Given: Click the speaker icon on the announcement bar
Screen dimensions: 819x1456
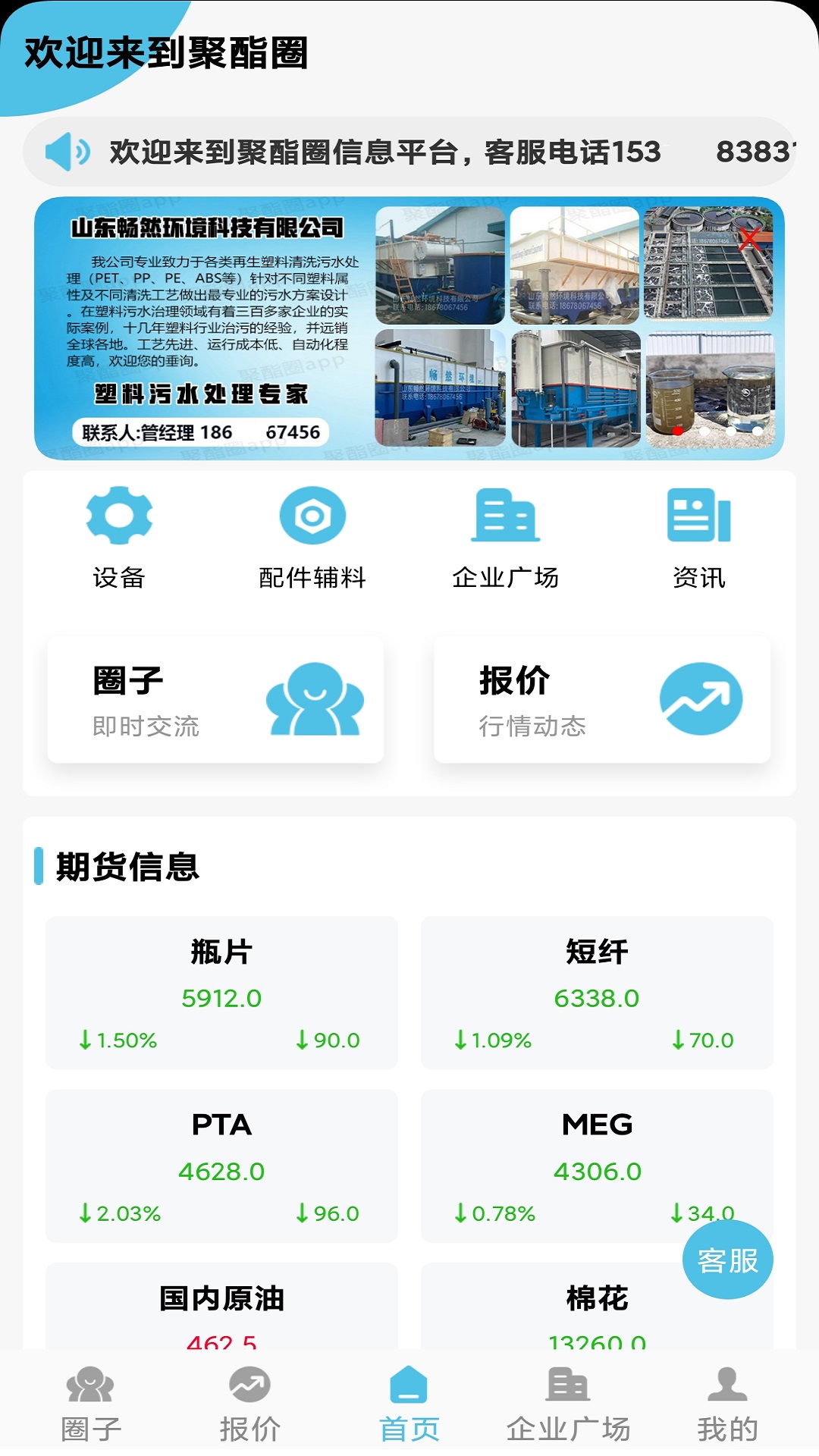Looking at the screenshot, I should (66, 152).
